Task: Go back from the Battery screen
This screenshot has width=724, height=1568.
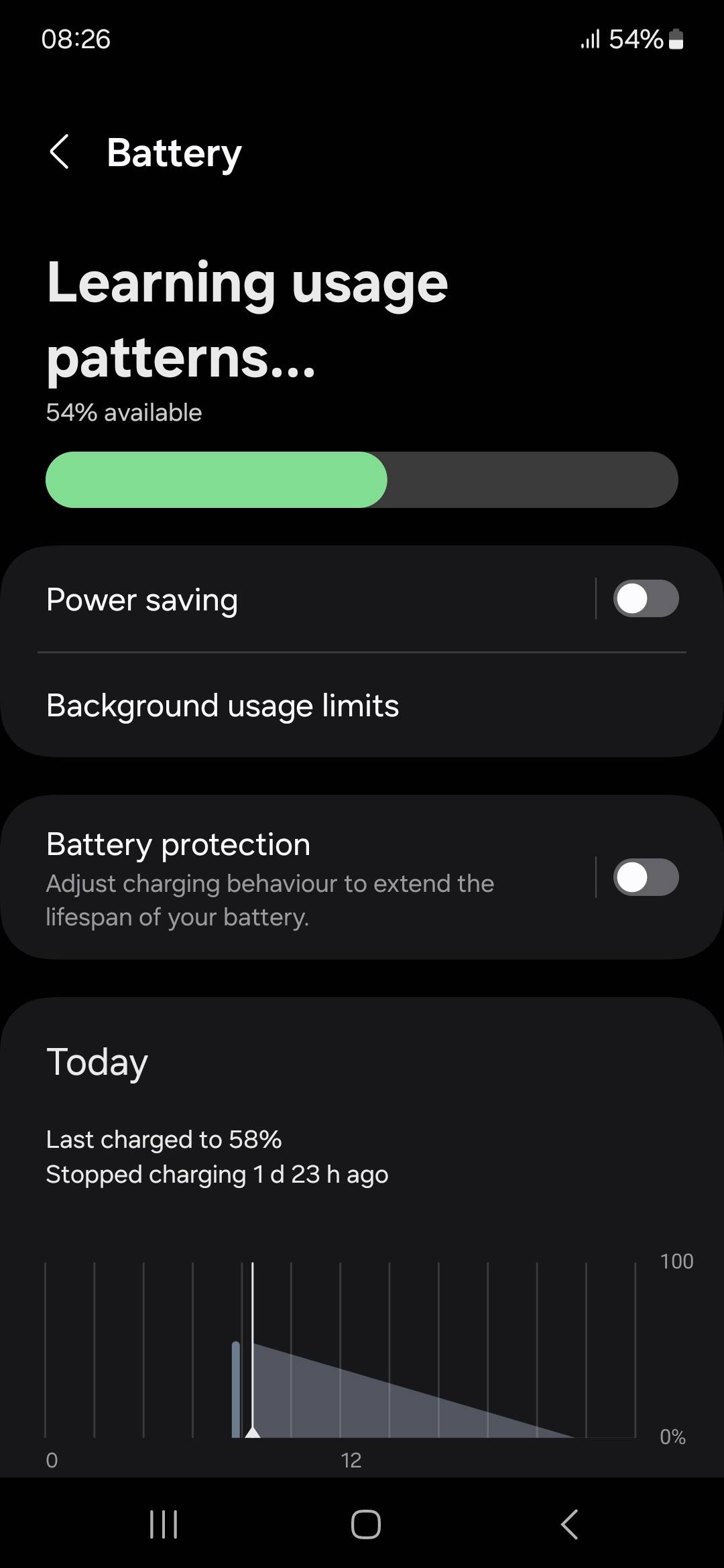Action: (60, 152)
